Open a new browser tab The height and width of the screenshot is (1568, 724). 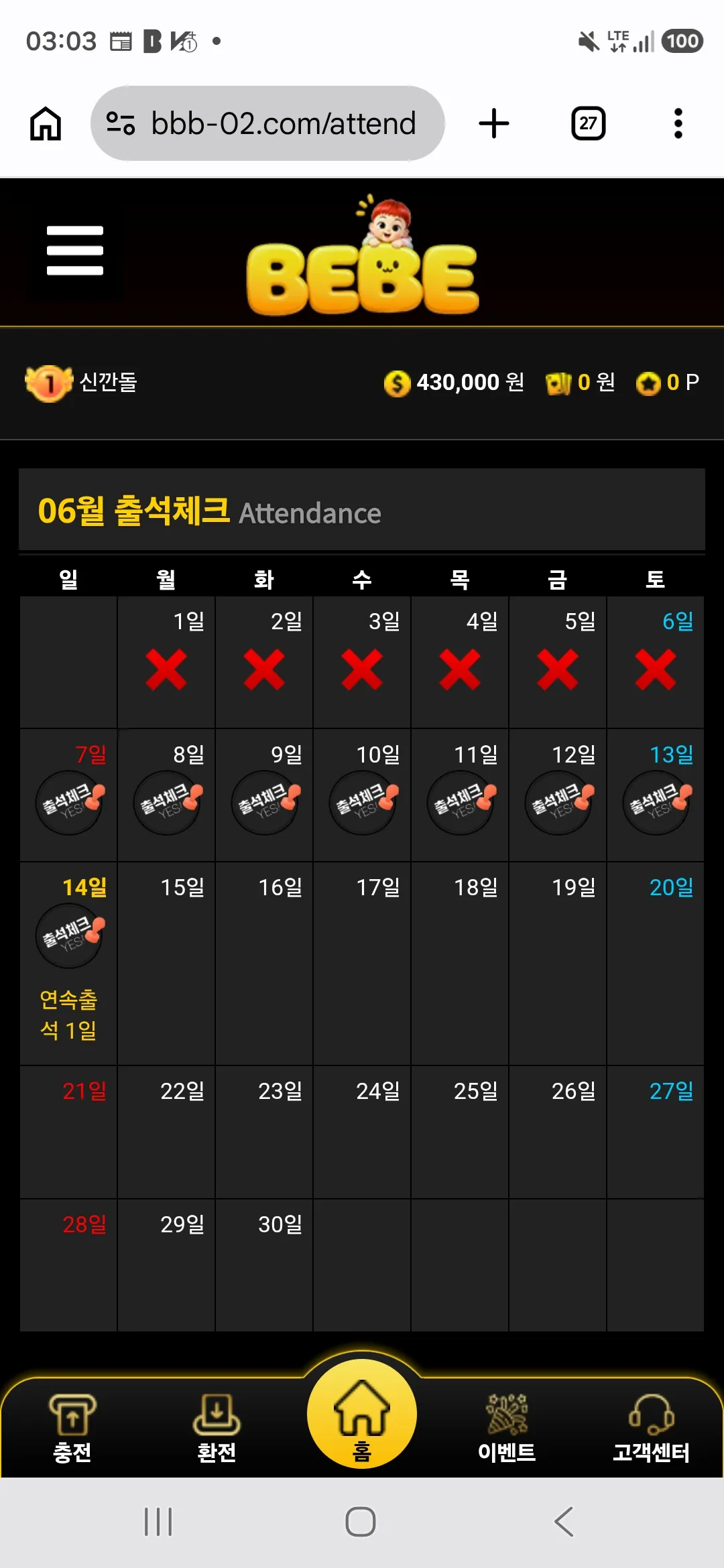coord(494,123)
